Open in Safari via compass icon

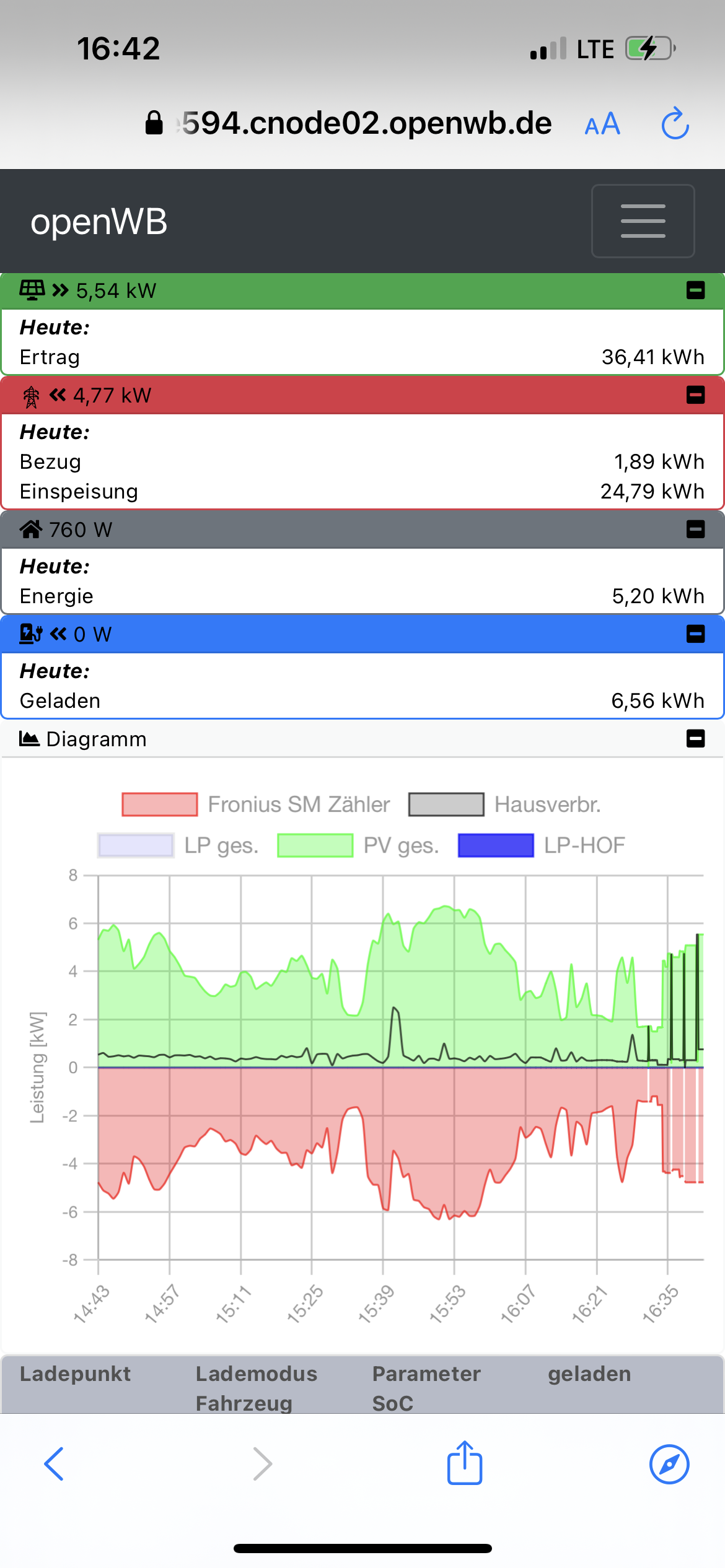click(669, 1464)
